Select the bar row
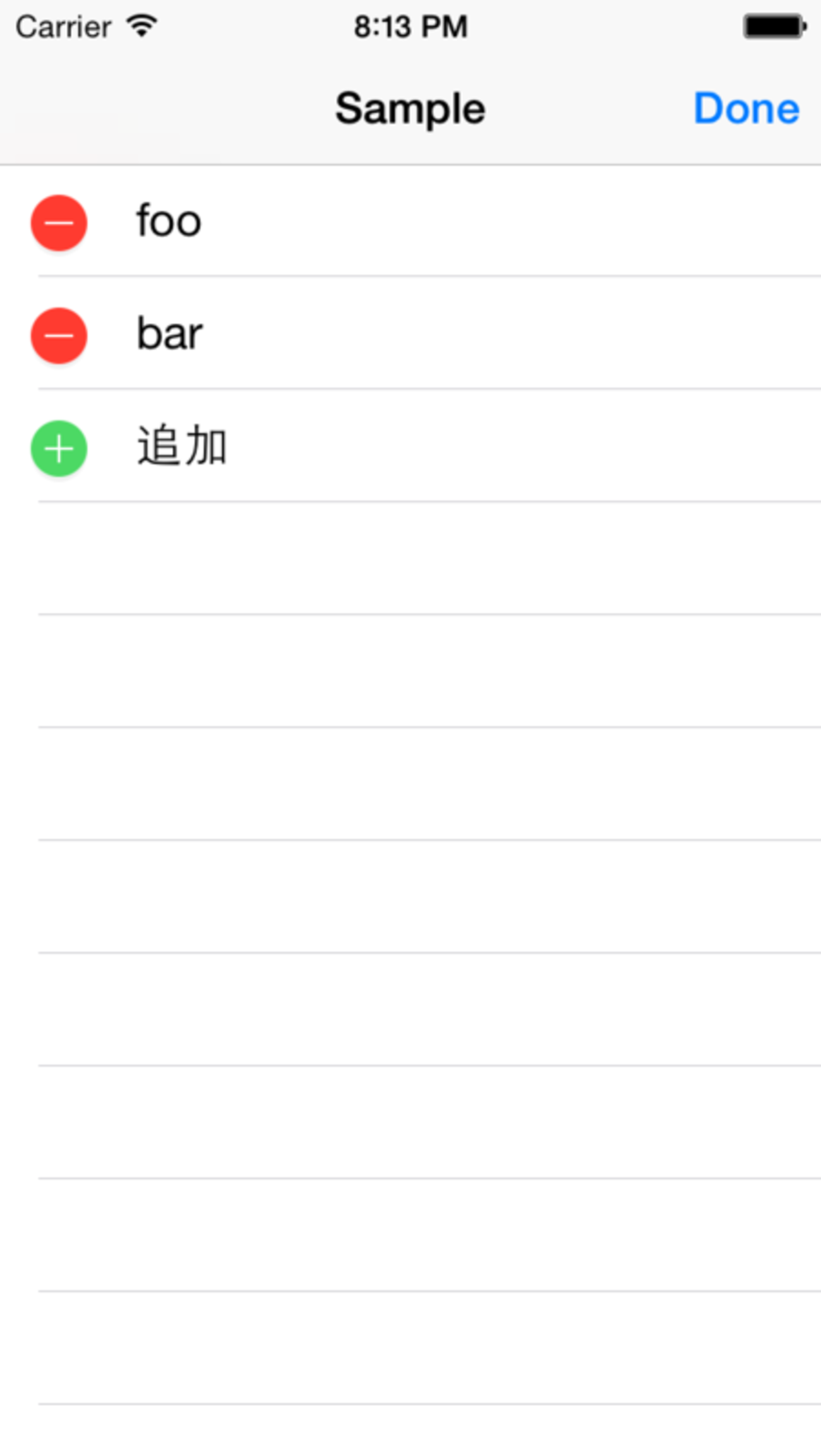This screenshot has height=1456, width=821. pyautogui.click(x=410, y=333)
